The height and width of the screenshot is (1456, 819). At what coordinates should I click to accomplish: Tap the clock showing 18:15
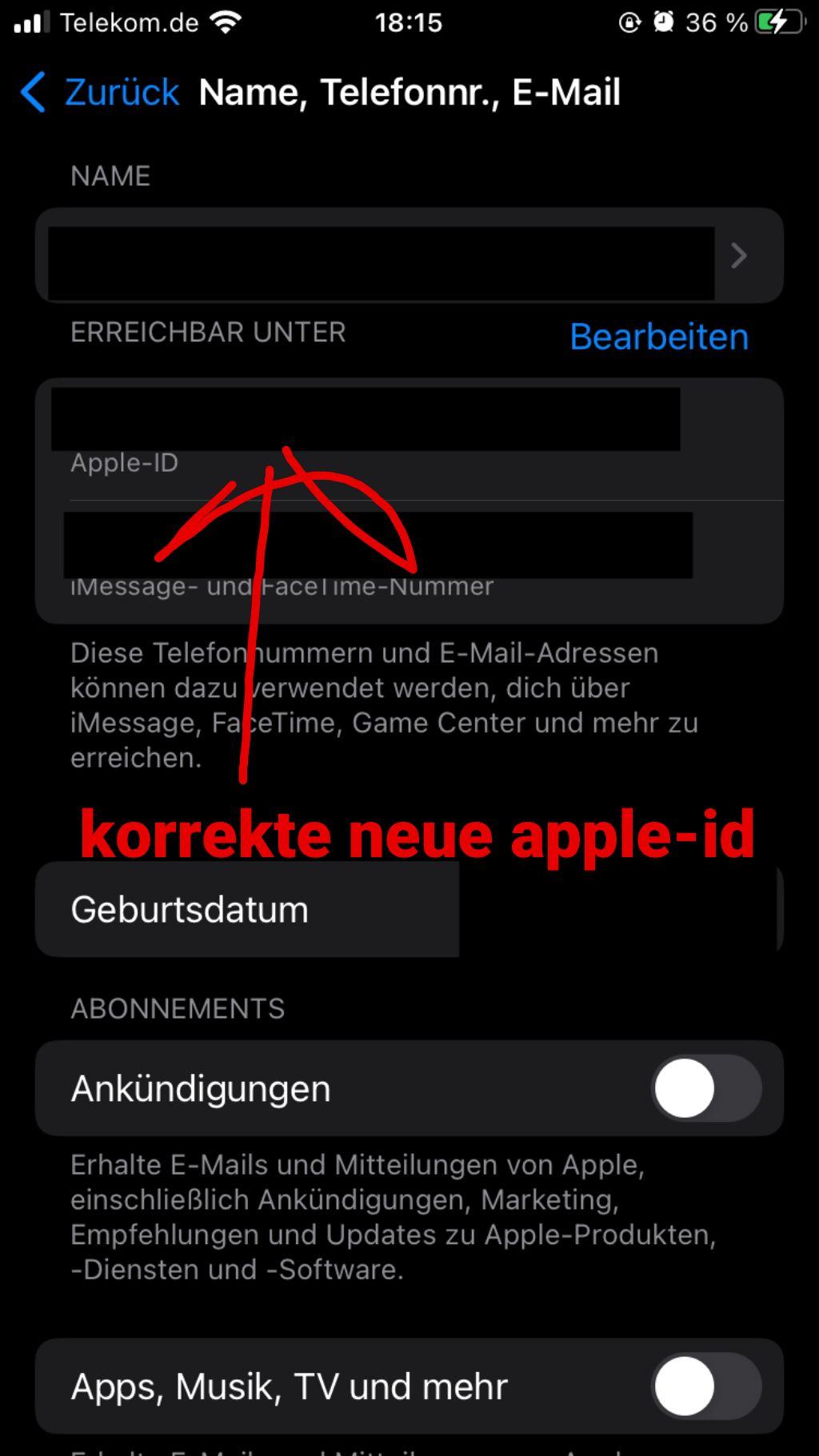click(409, 23)
